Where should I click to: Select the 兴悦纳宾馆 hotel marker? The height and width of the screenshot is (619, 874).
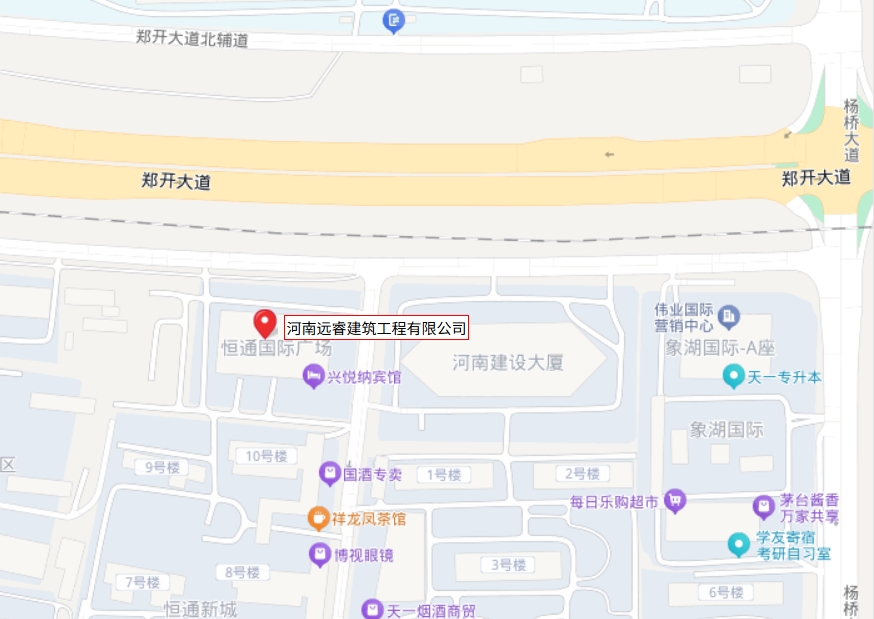click(313, 377)
